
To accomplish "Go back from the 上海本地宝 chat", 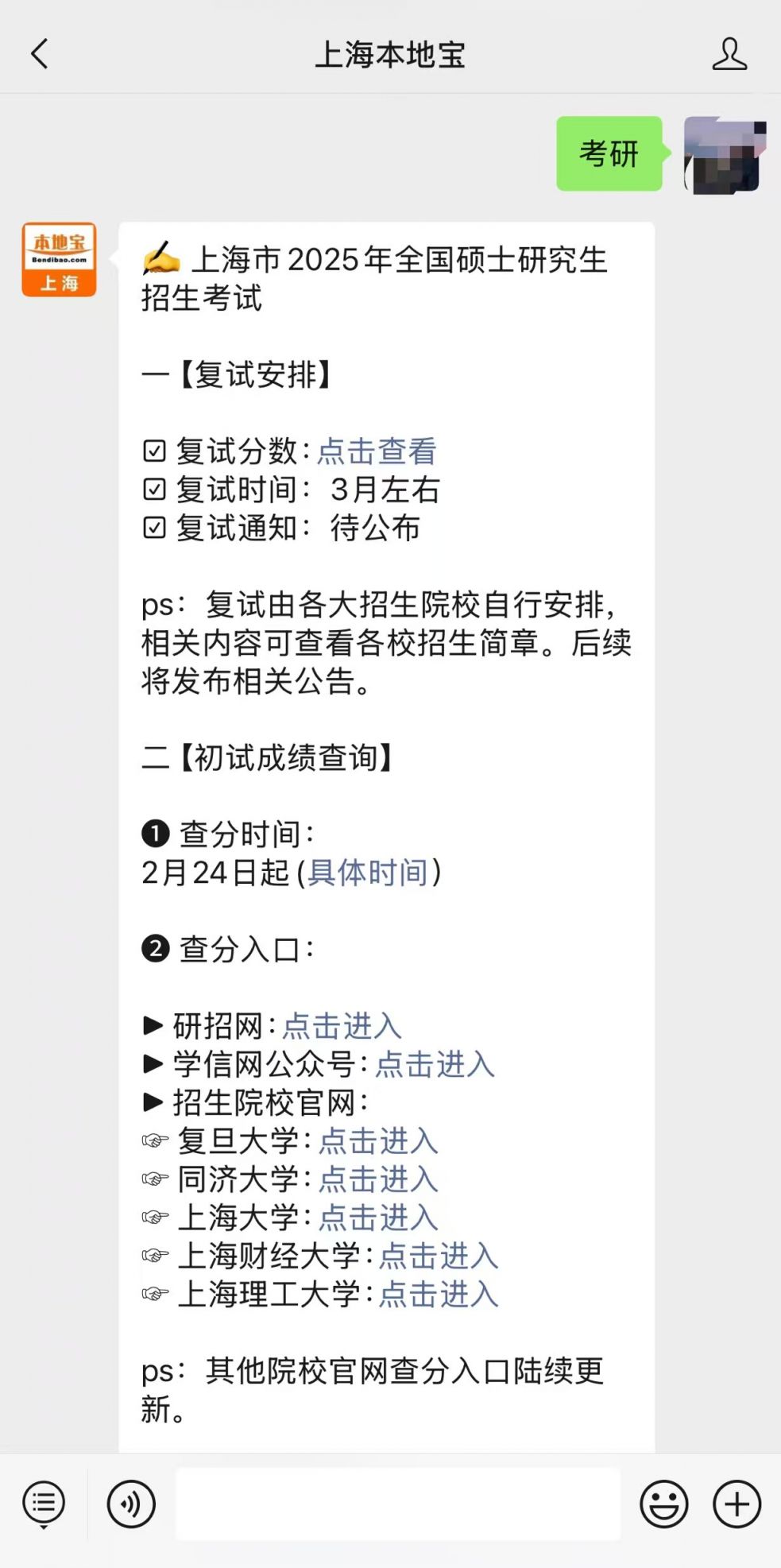I will (40, 54).
